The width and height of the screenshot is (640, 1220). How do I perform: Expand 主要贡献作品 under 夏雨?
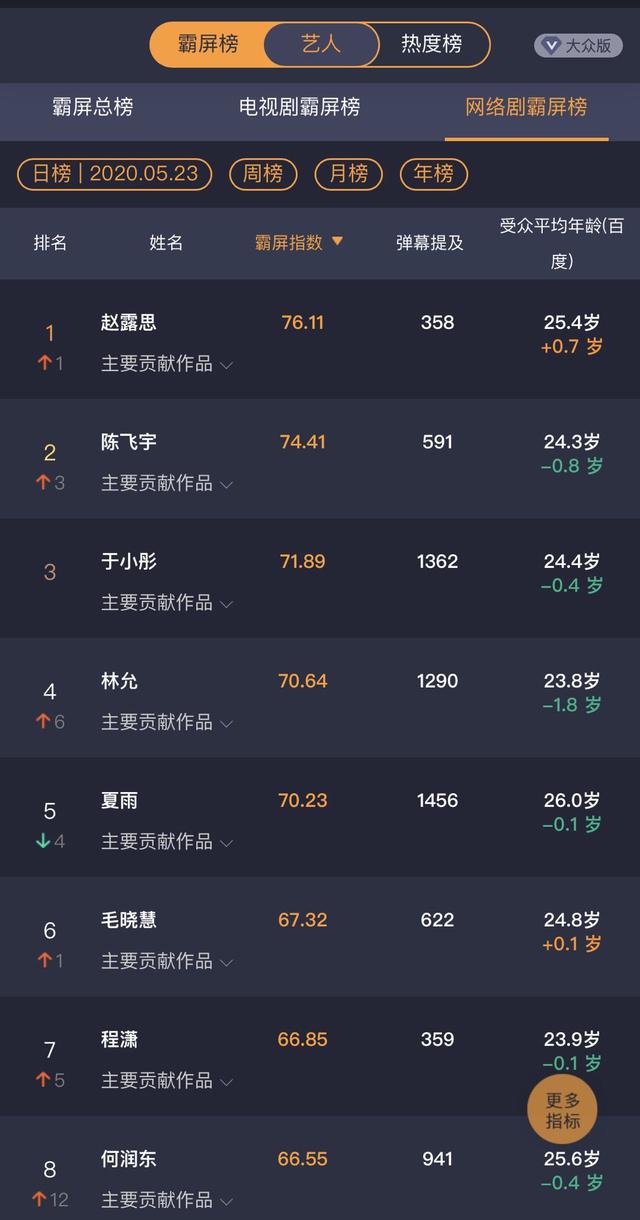[x=167, y=842]
